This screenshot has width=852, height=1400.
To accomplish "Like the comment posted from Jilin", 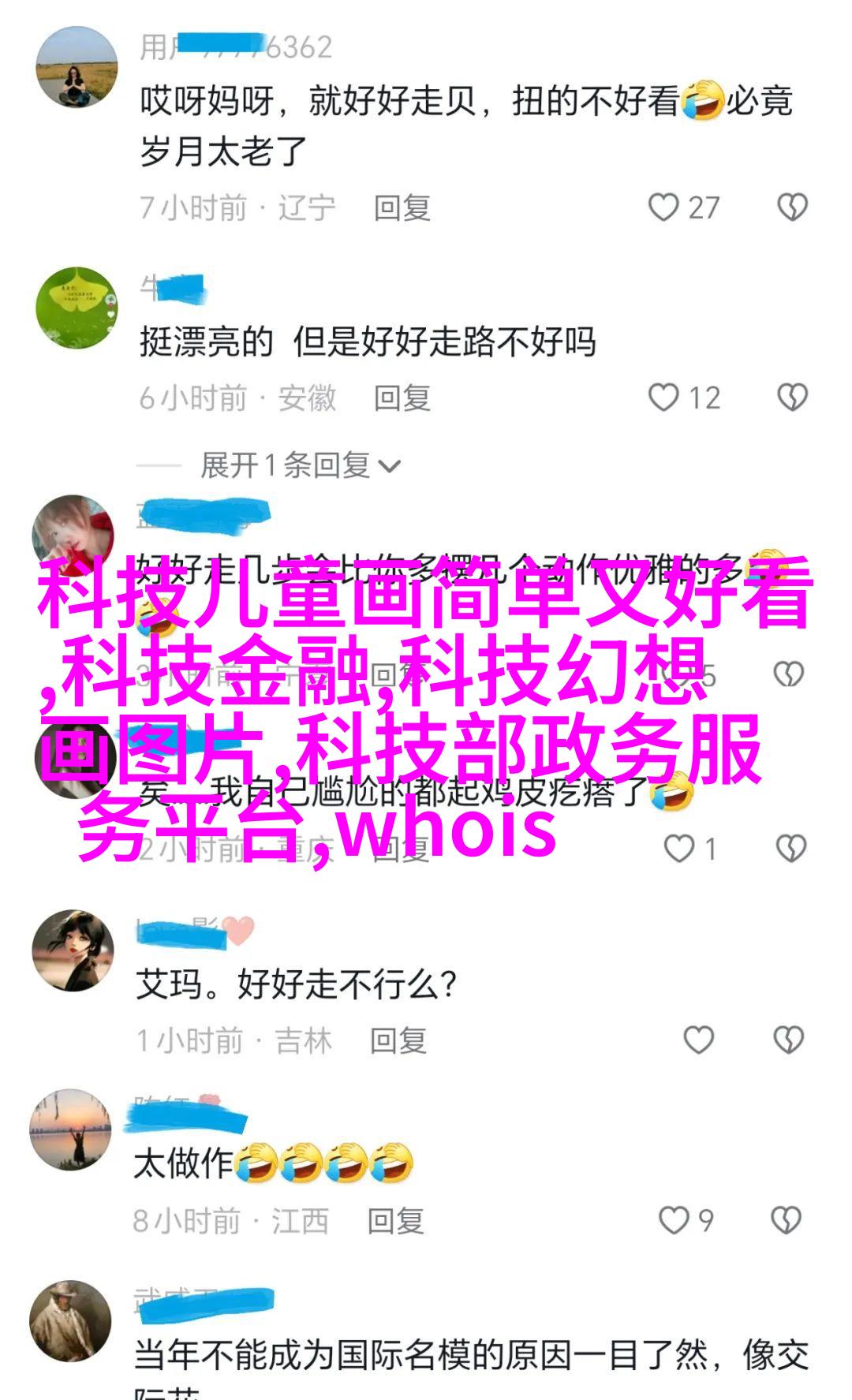I will (x=698, y=1040).
